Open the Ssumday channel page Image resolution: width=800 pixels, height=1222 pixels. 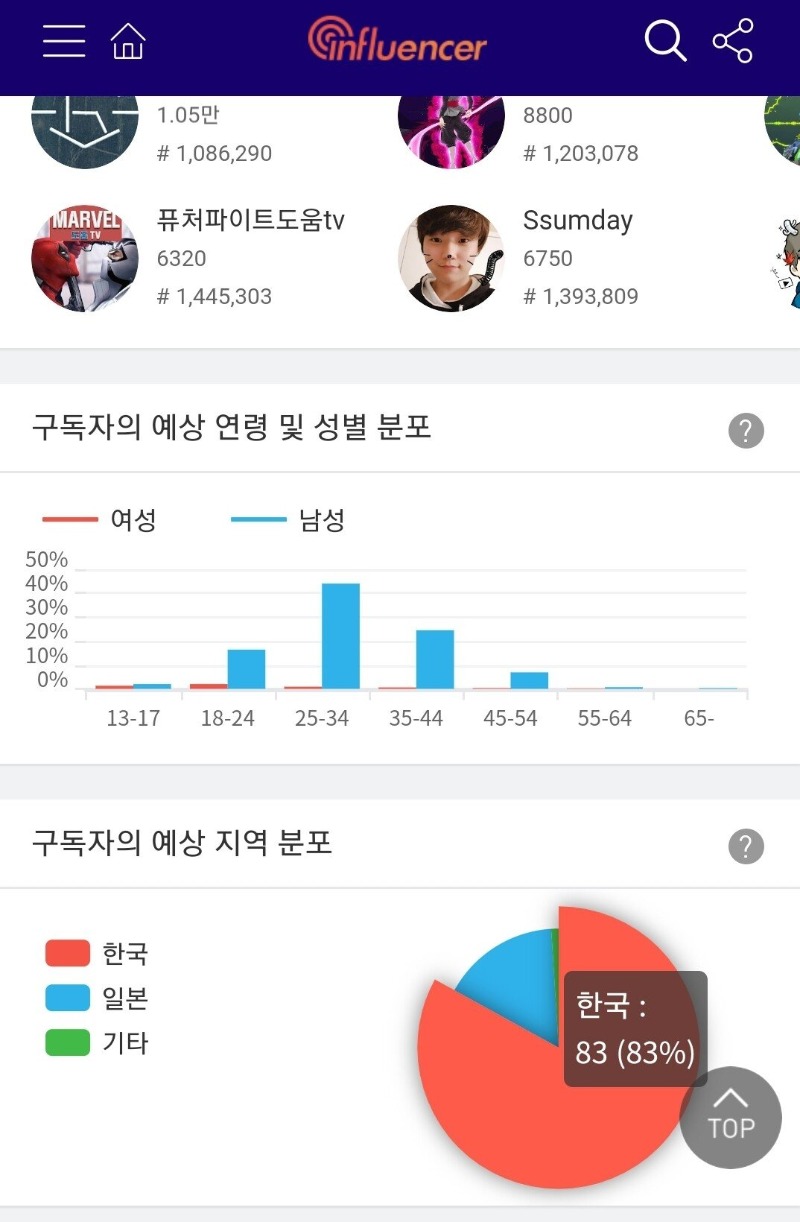coord(578,220)
